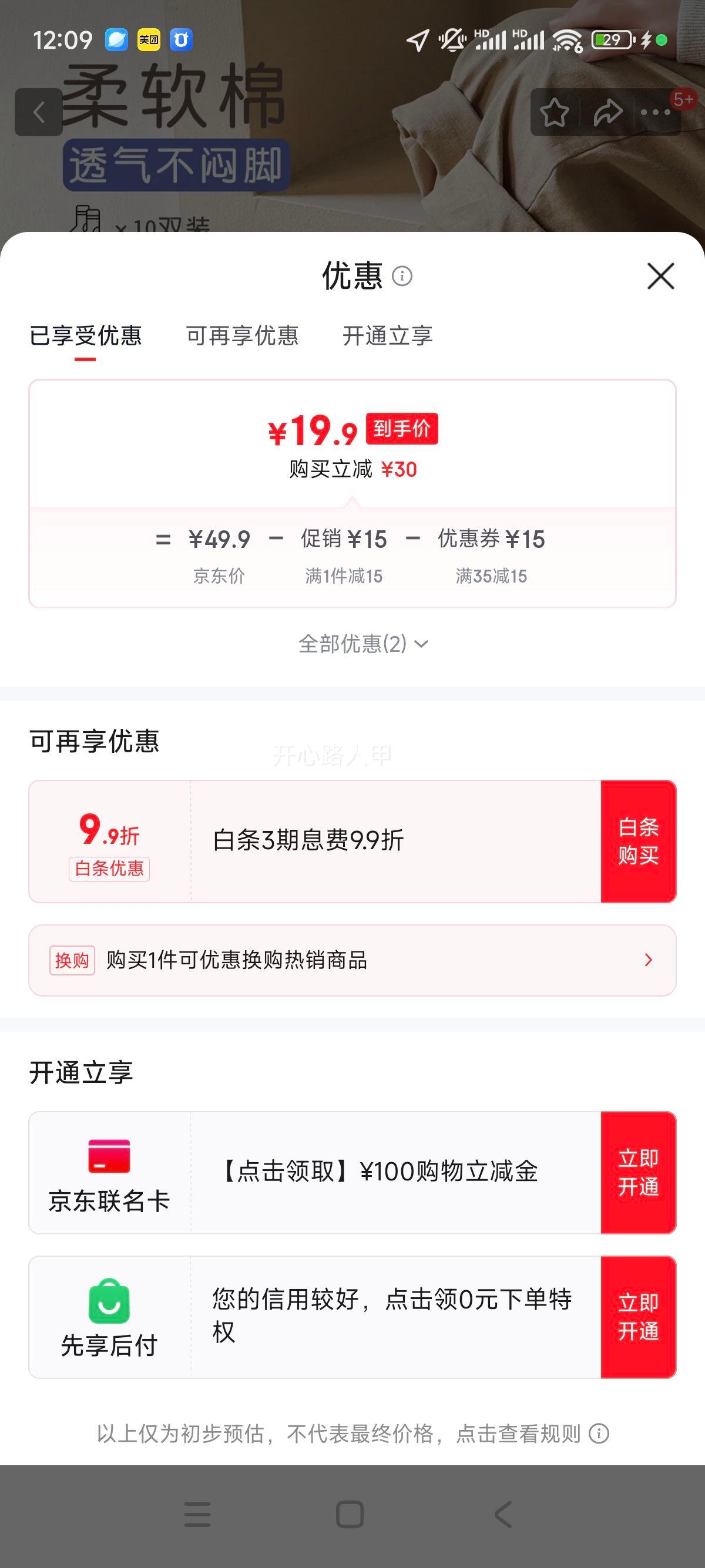This screenshot has height=1568, width=705.
Task: Open the info icon next to 优惠
Action: pyautogui.click(x=402, y=277)
